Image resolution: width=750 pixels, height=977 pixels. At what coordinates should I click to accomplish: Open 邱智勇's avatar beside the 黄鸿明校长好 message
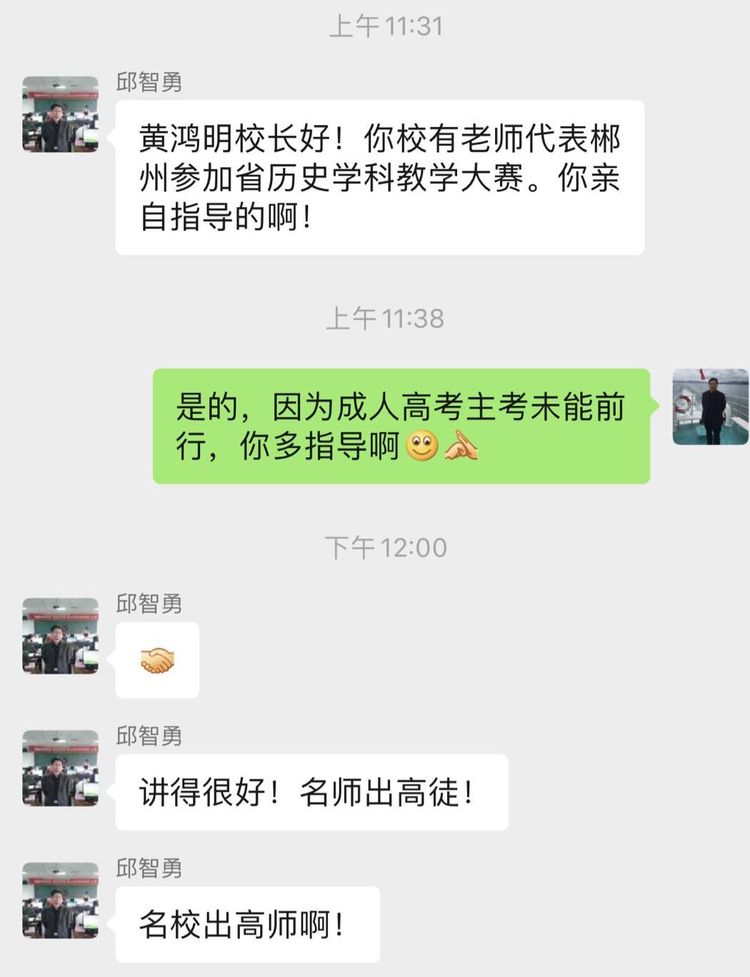60,114
